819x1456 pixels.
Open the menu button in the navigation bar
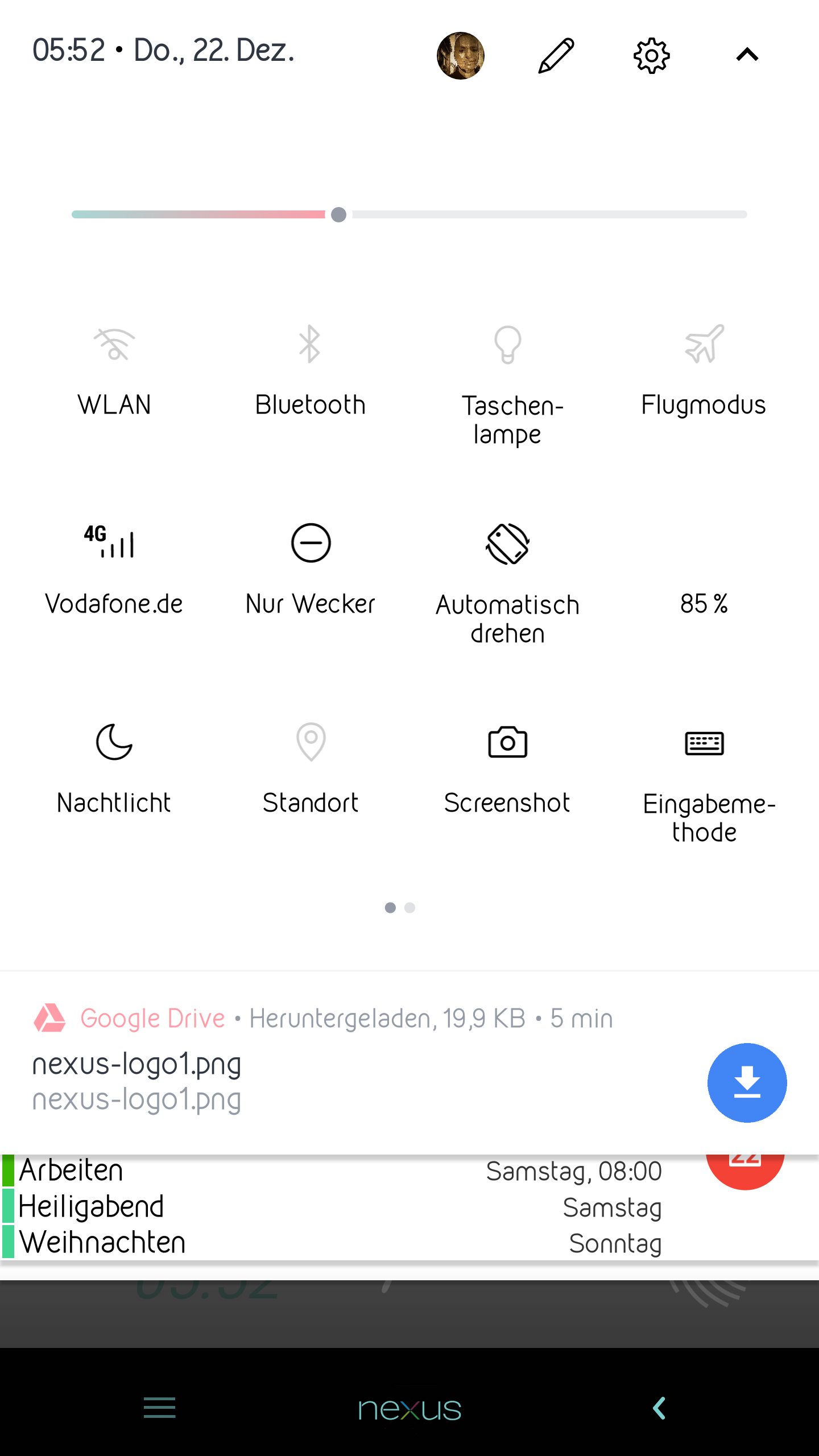pos(160,1408)
